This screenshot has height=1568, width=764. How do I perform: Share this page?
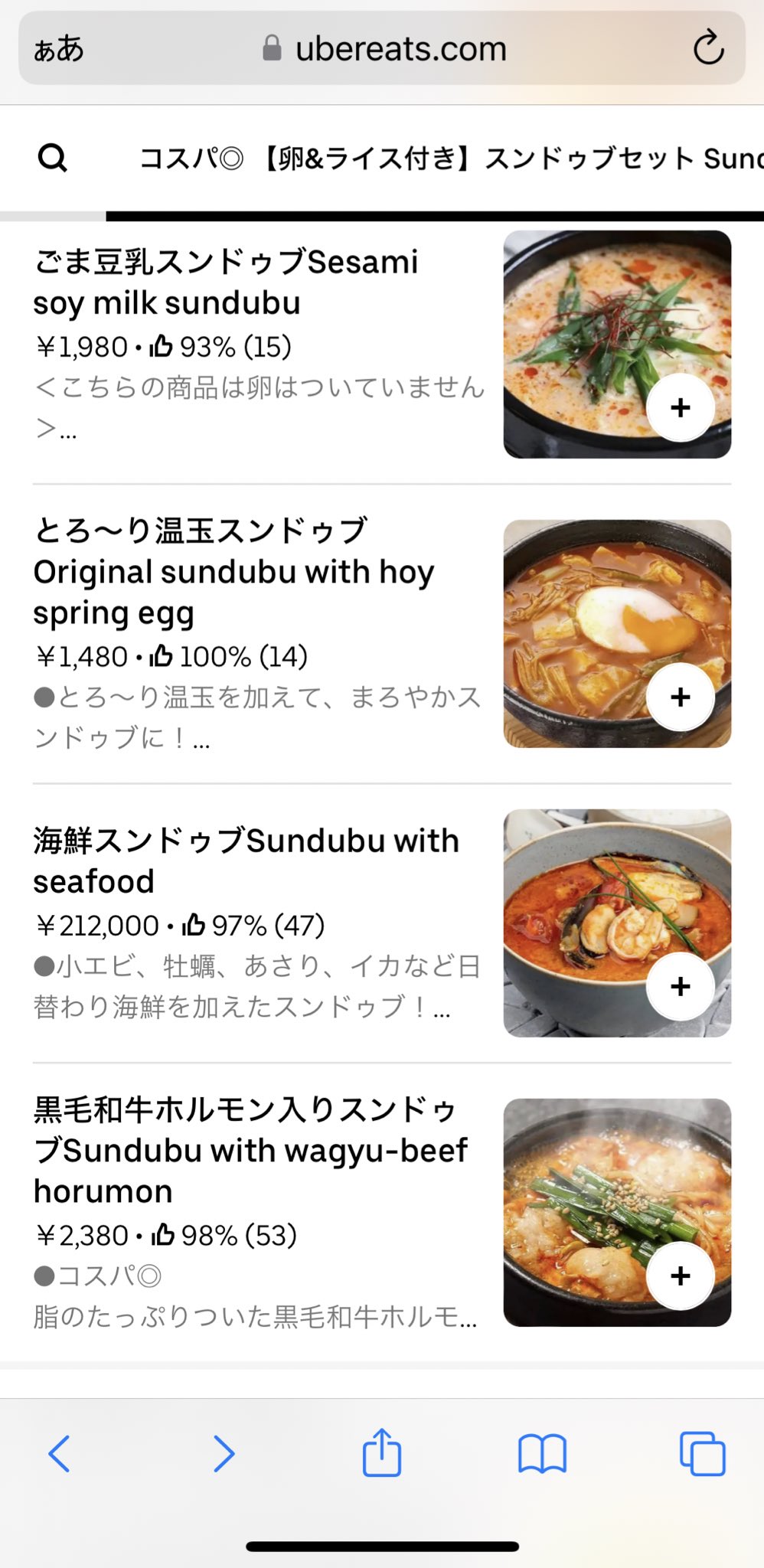pos(381,1452)
